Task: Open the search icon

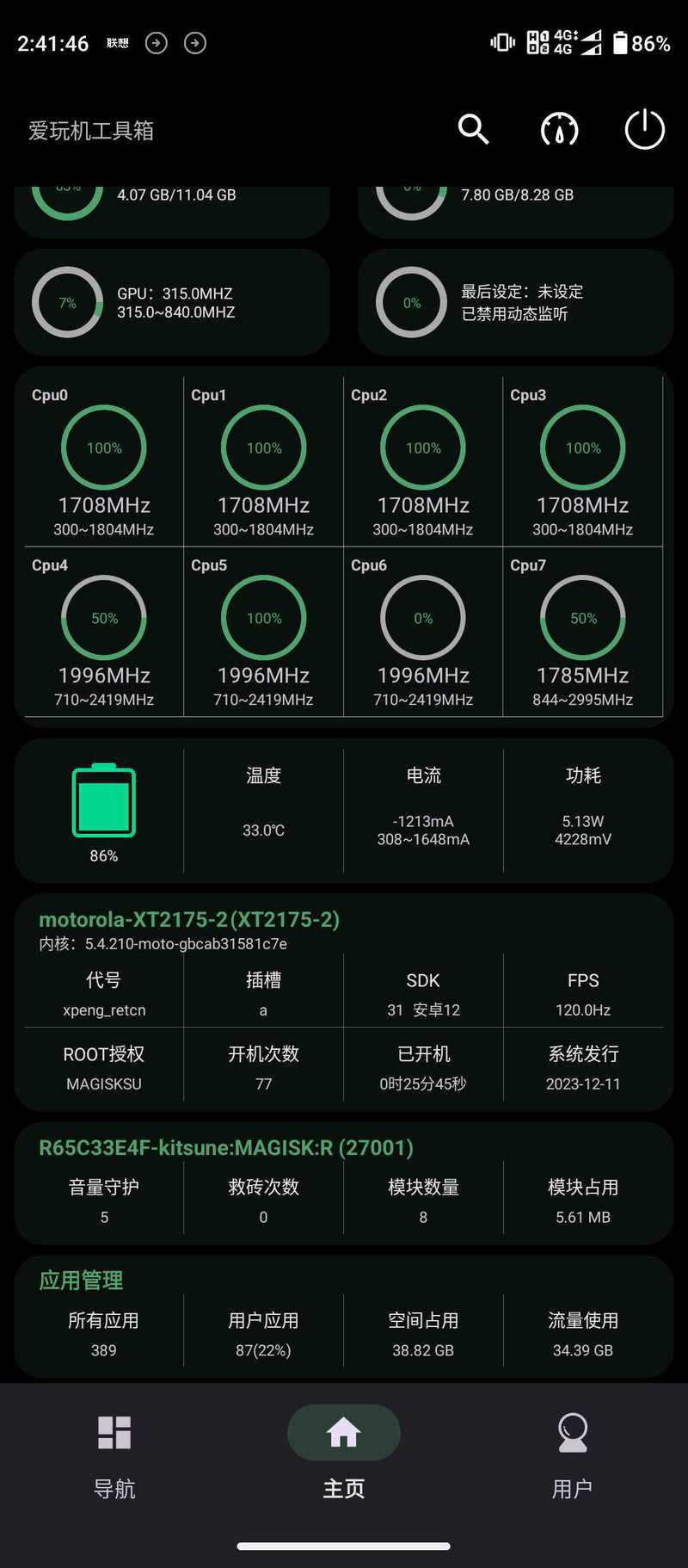Action: [x=473, y=130]
